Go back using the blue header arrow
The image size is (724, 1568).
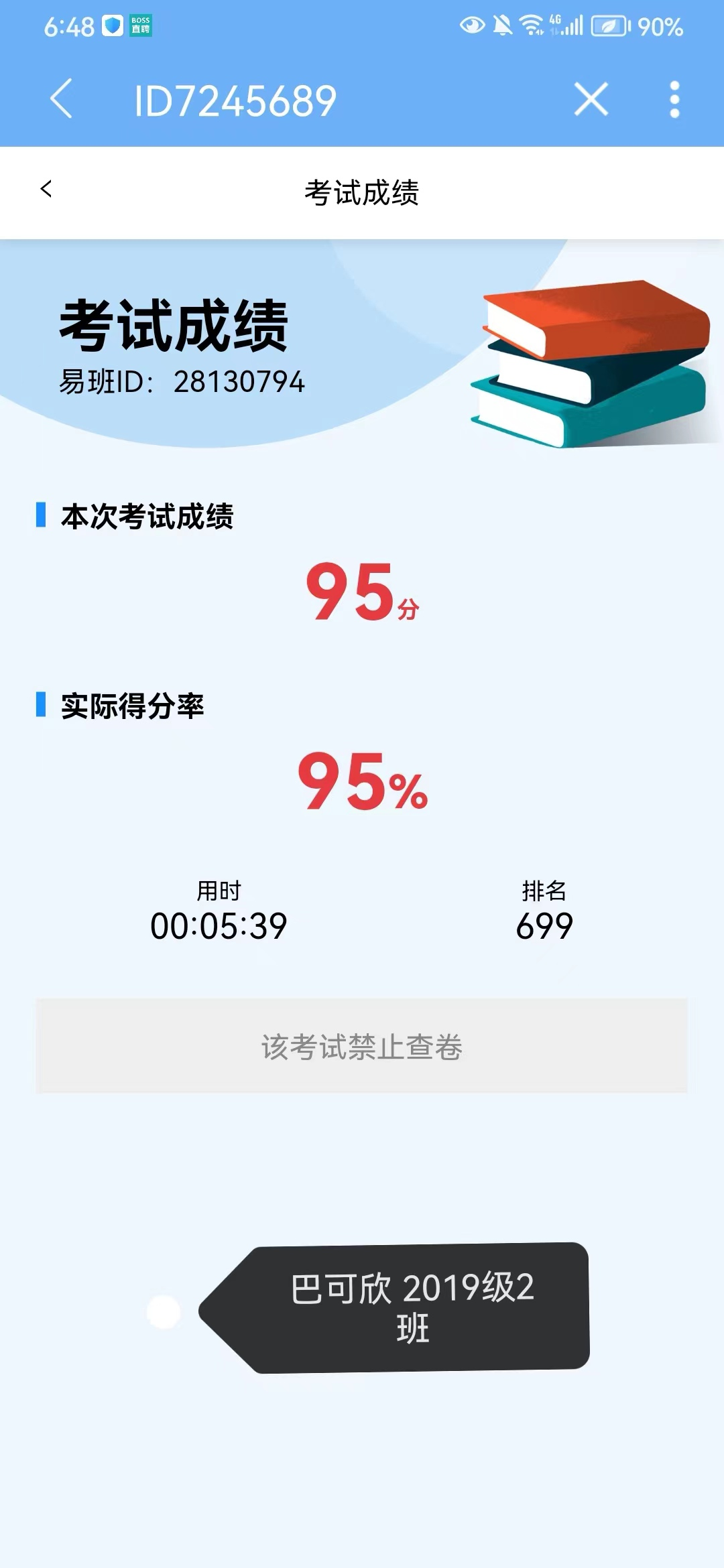61,99
